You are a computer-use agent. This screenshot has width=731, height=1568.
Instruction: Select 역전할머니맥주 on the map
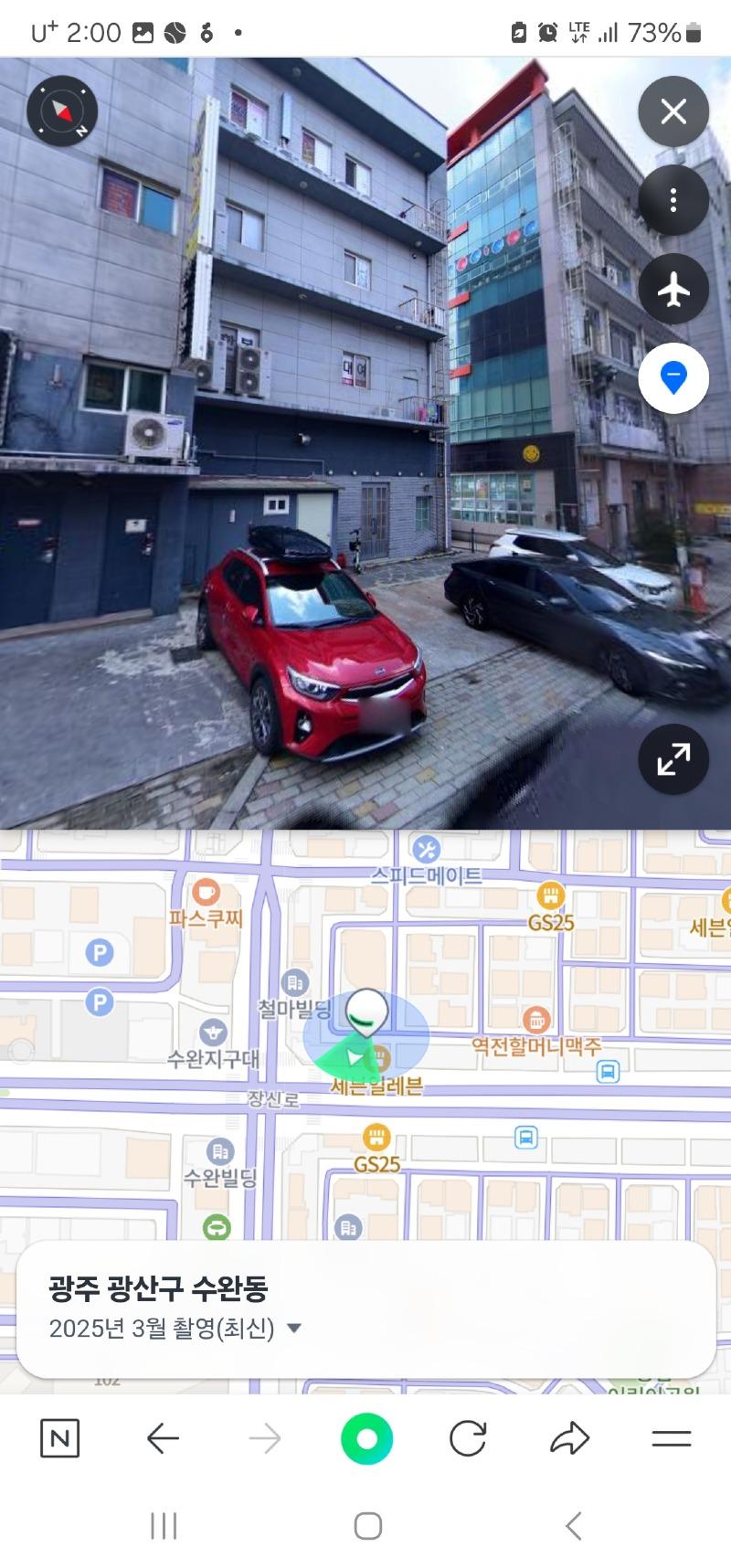536,1021
